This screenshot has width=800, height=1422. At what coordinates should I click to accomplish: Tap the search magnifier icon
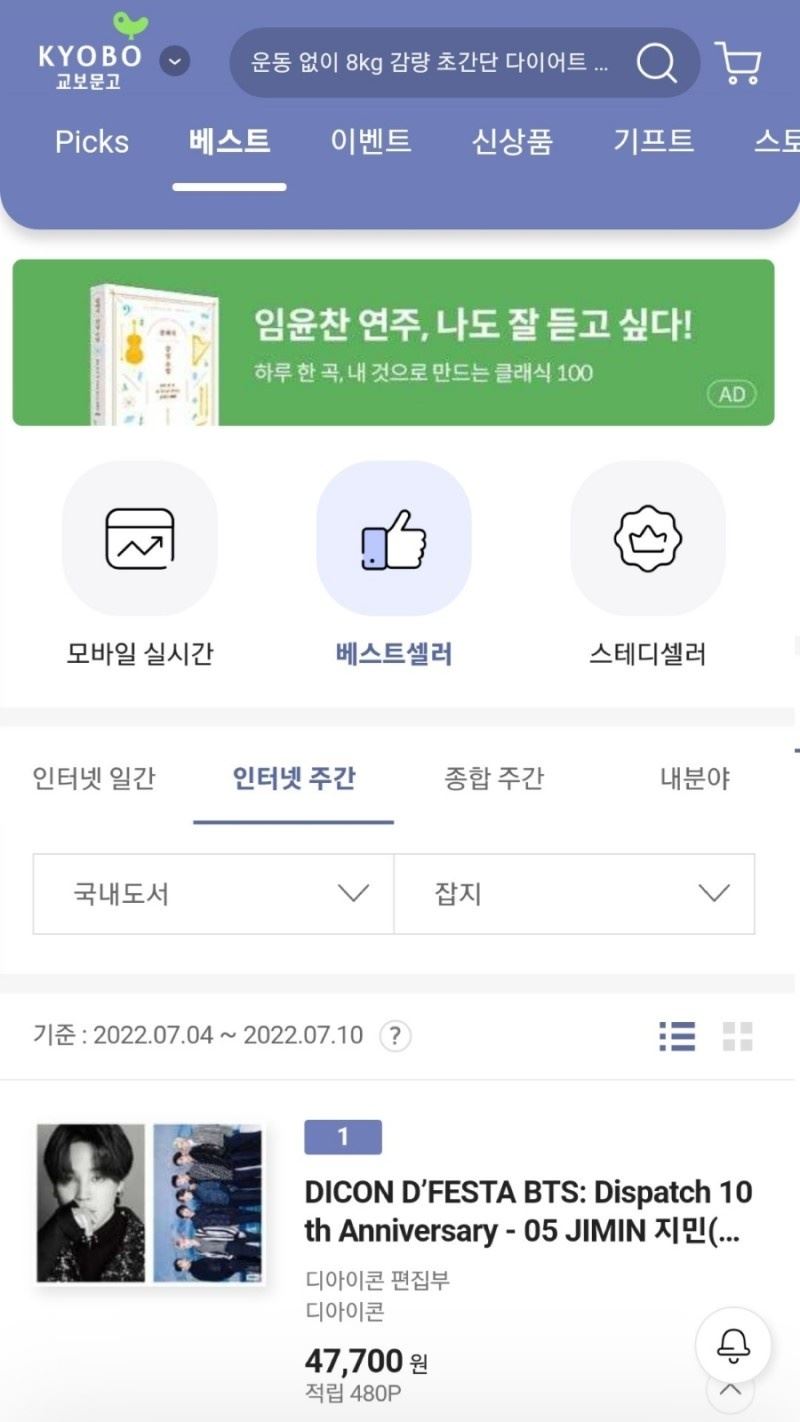click(x=657, y=63)
